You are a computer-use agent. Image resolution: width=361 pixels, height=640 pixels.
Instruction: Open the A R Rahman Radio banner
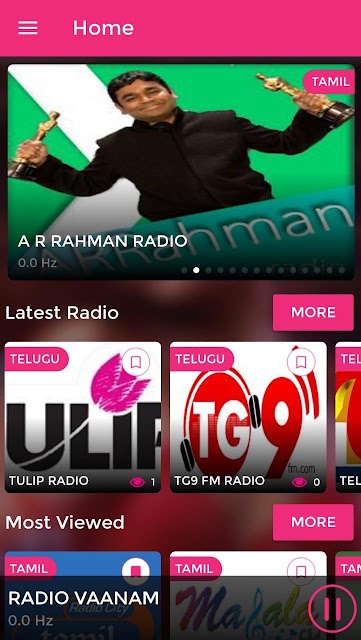tap(181, 172)
